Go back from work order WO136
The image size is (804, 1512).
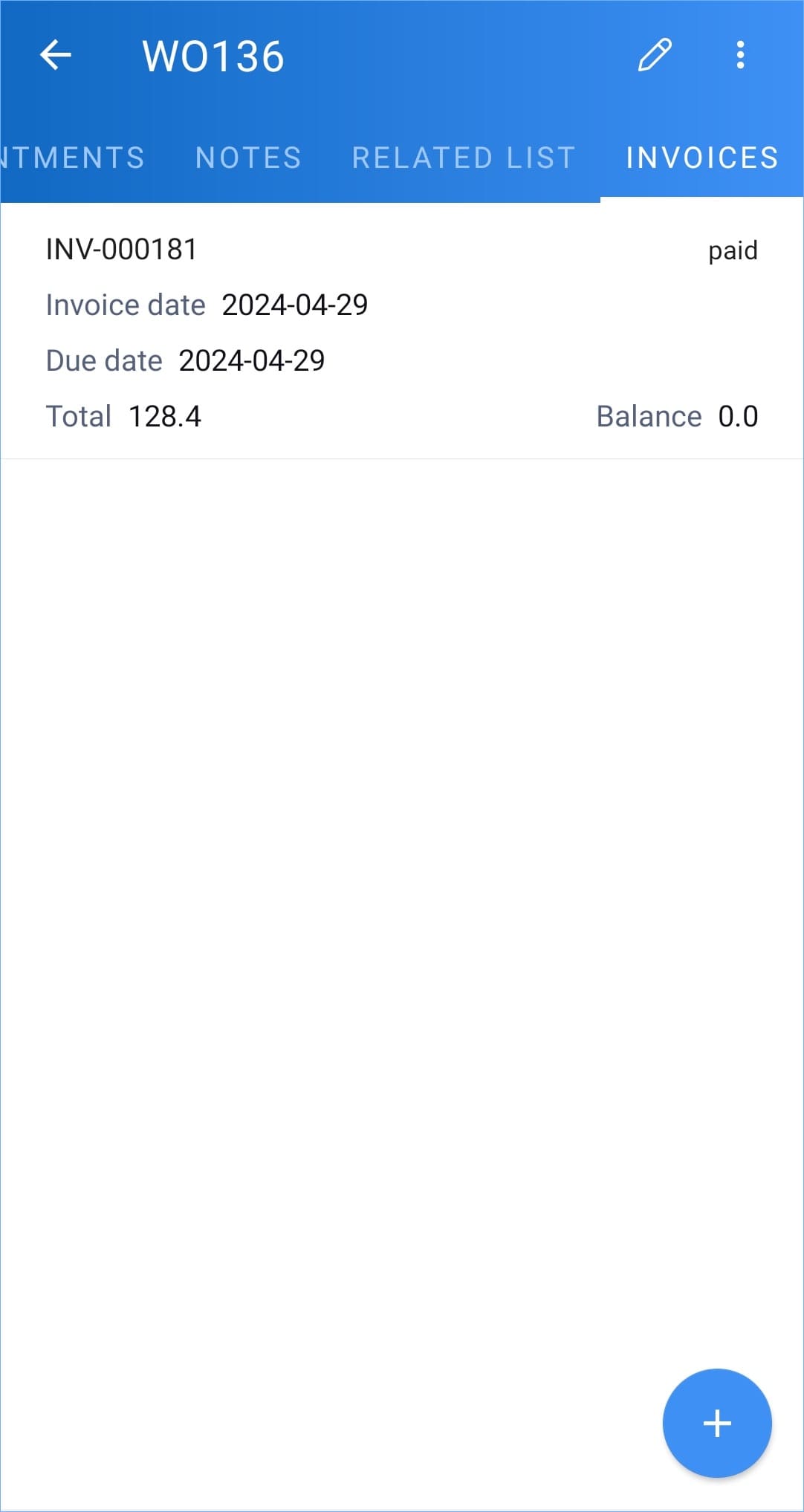[55, 56]
